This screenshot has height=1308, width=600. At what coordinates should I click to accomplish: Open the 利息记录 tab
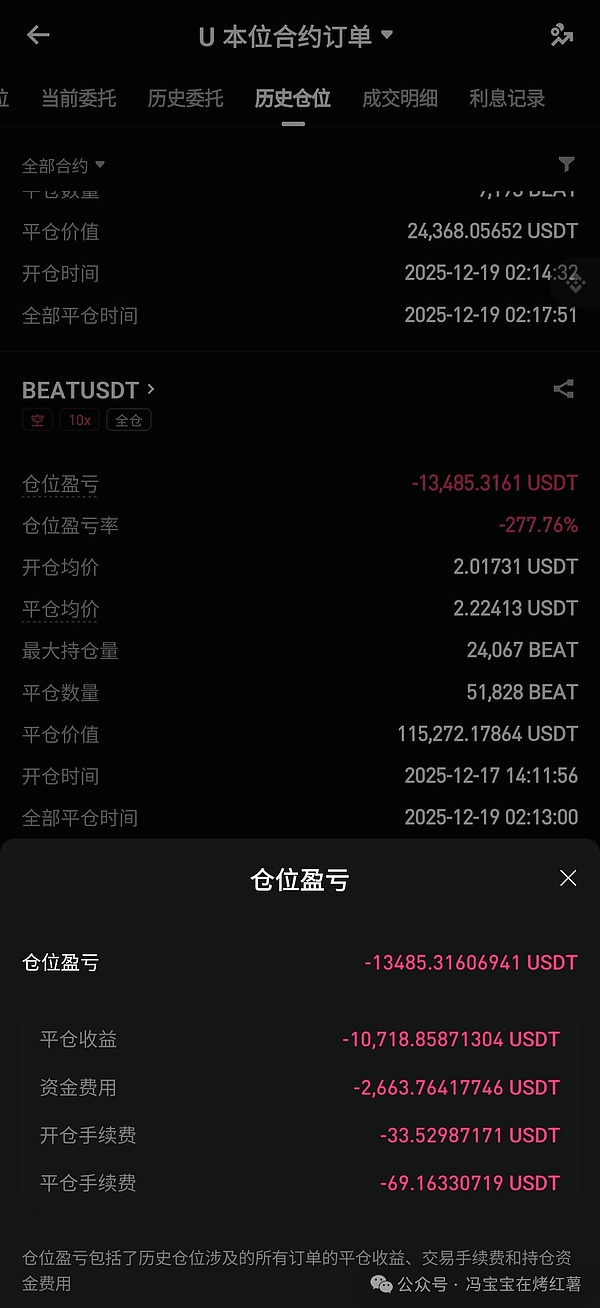pyautogui.click(x=507, y=98)
